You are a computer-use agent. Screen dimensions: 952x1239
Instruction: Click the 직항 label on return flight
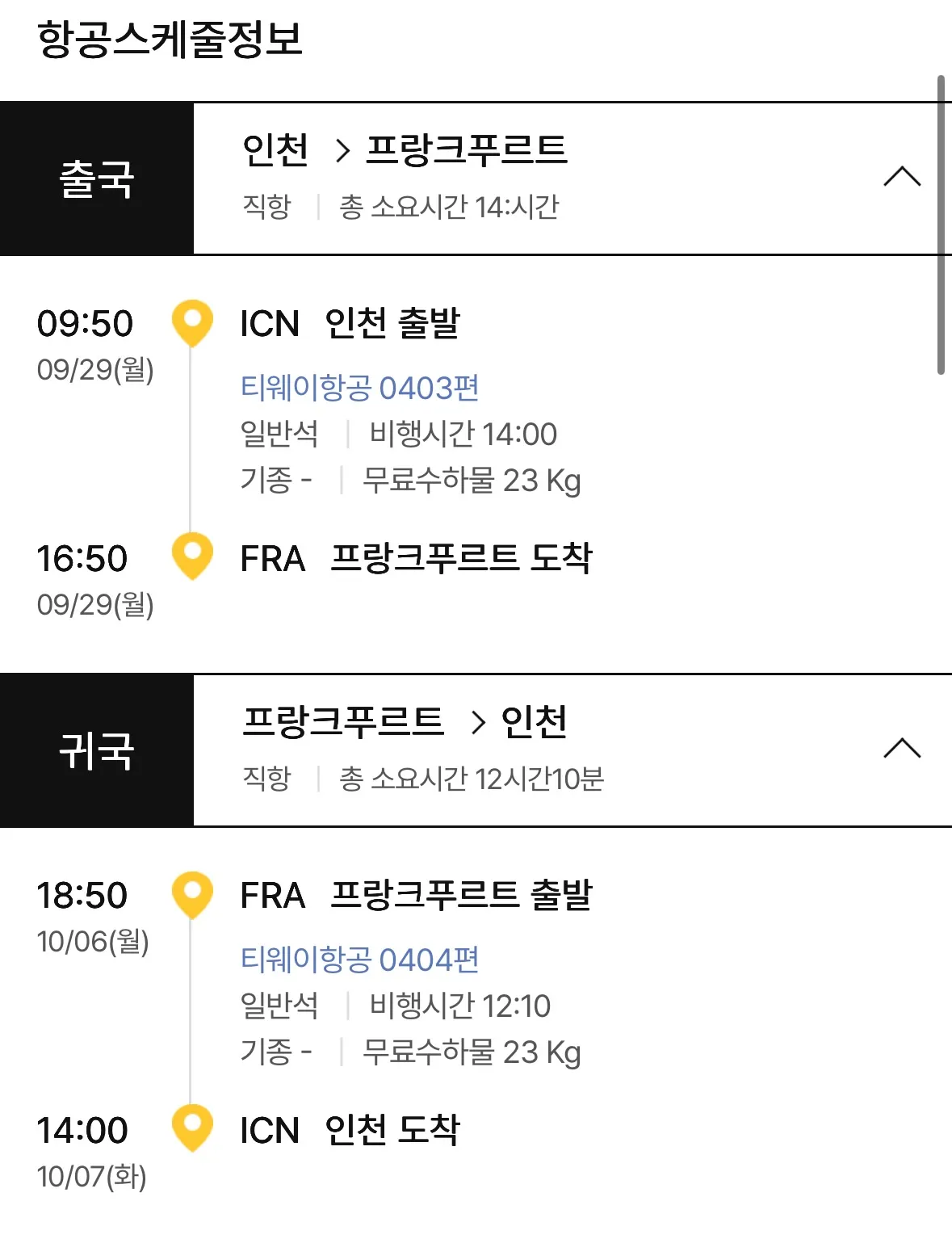click(x=266, y=780)
